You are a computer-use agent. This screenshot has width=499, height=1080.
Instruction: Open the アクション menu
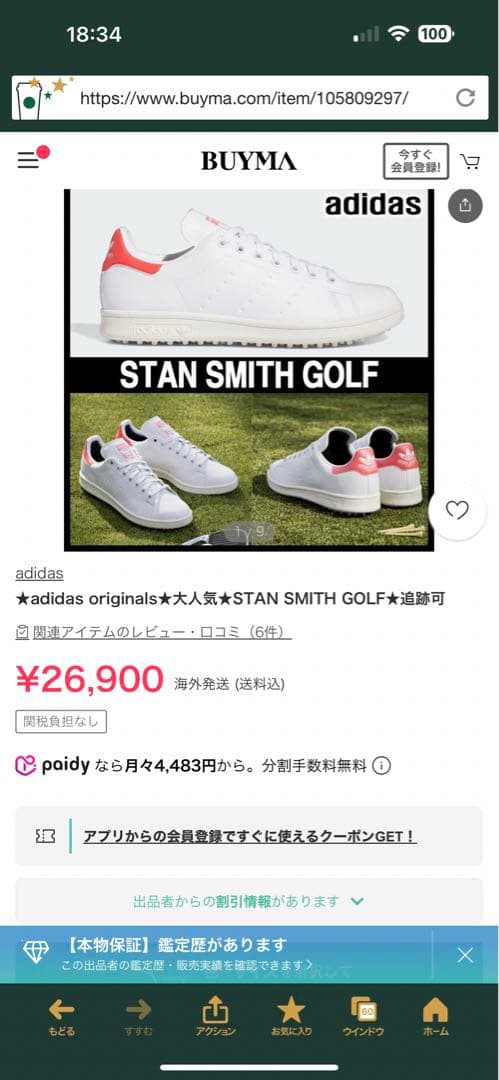(215, 1016)
